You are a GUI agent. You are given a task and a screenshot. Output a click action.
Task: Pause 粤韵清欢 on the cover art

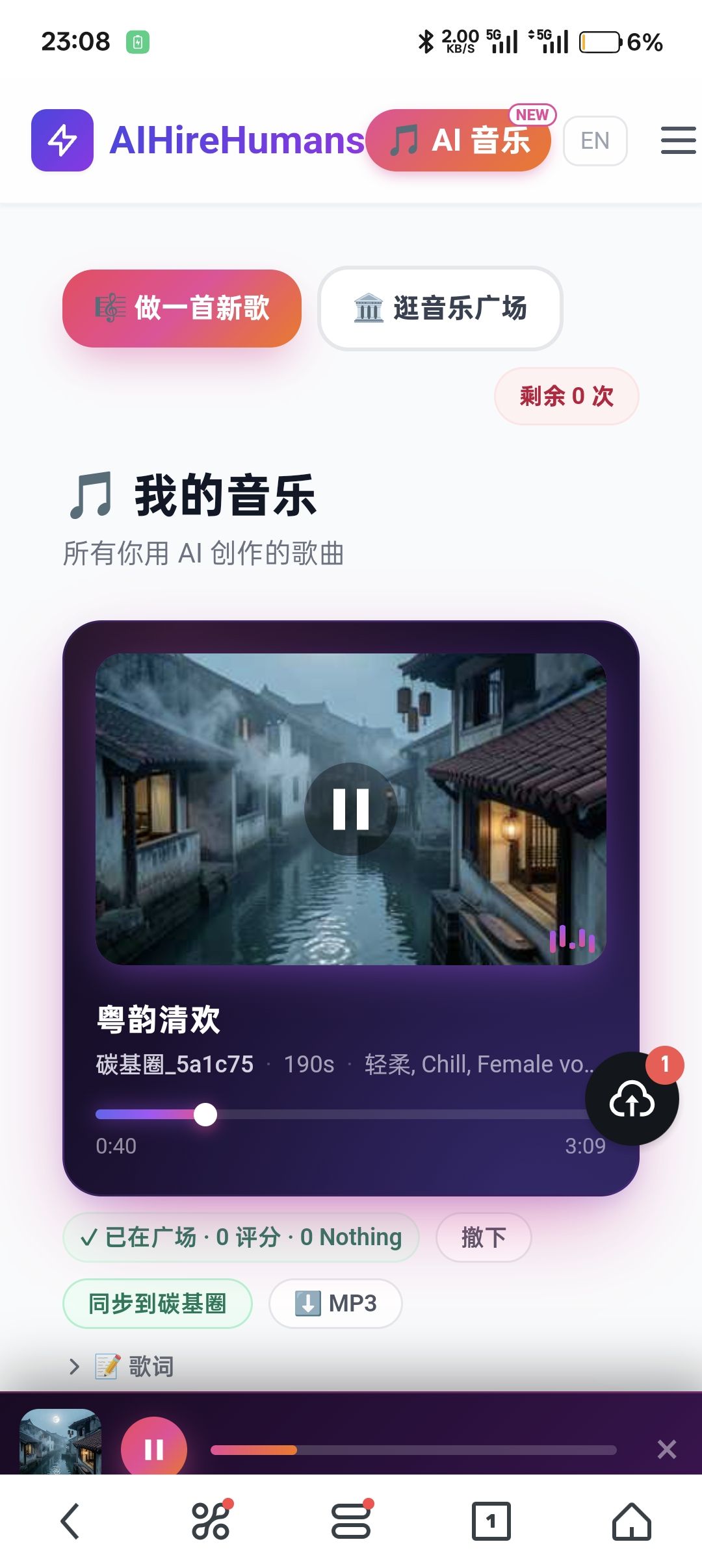point(351,809)
